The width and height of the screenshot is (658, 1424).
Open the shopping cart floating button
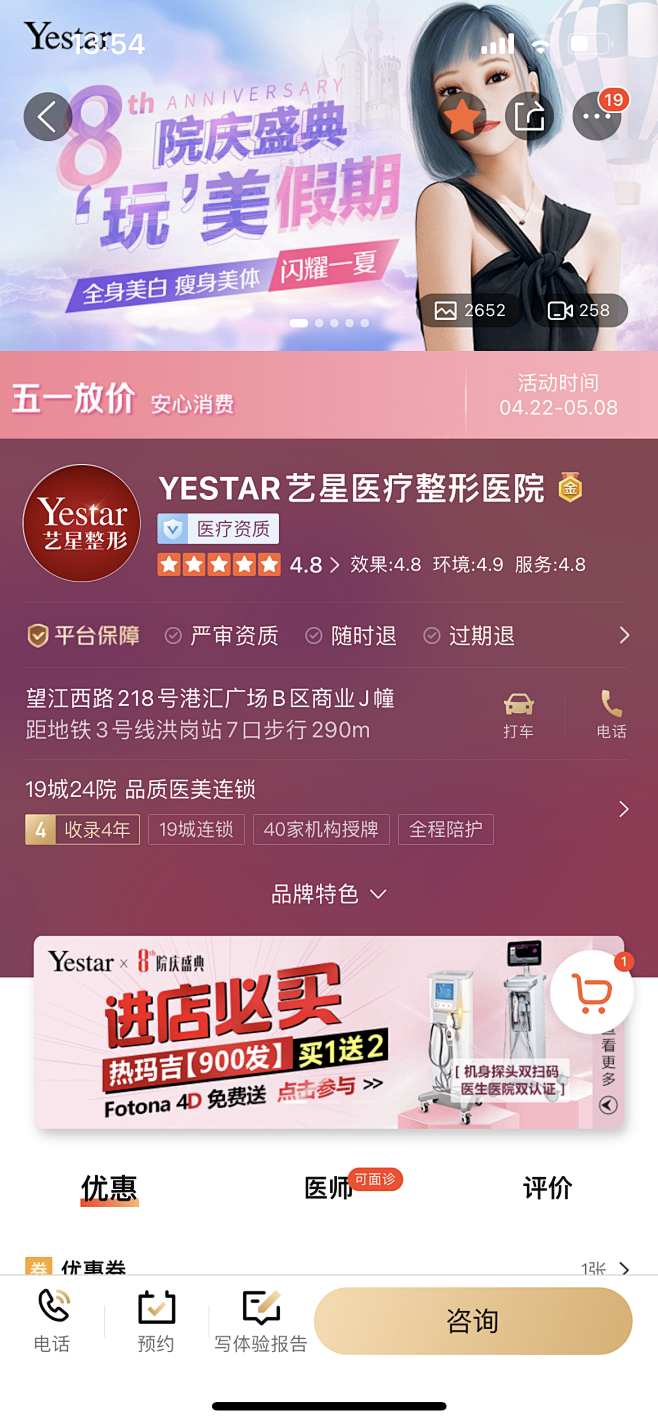(x=592, y=992)
